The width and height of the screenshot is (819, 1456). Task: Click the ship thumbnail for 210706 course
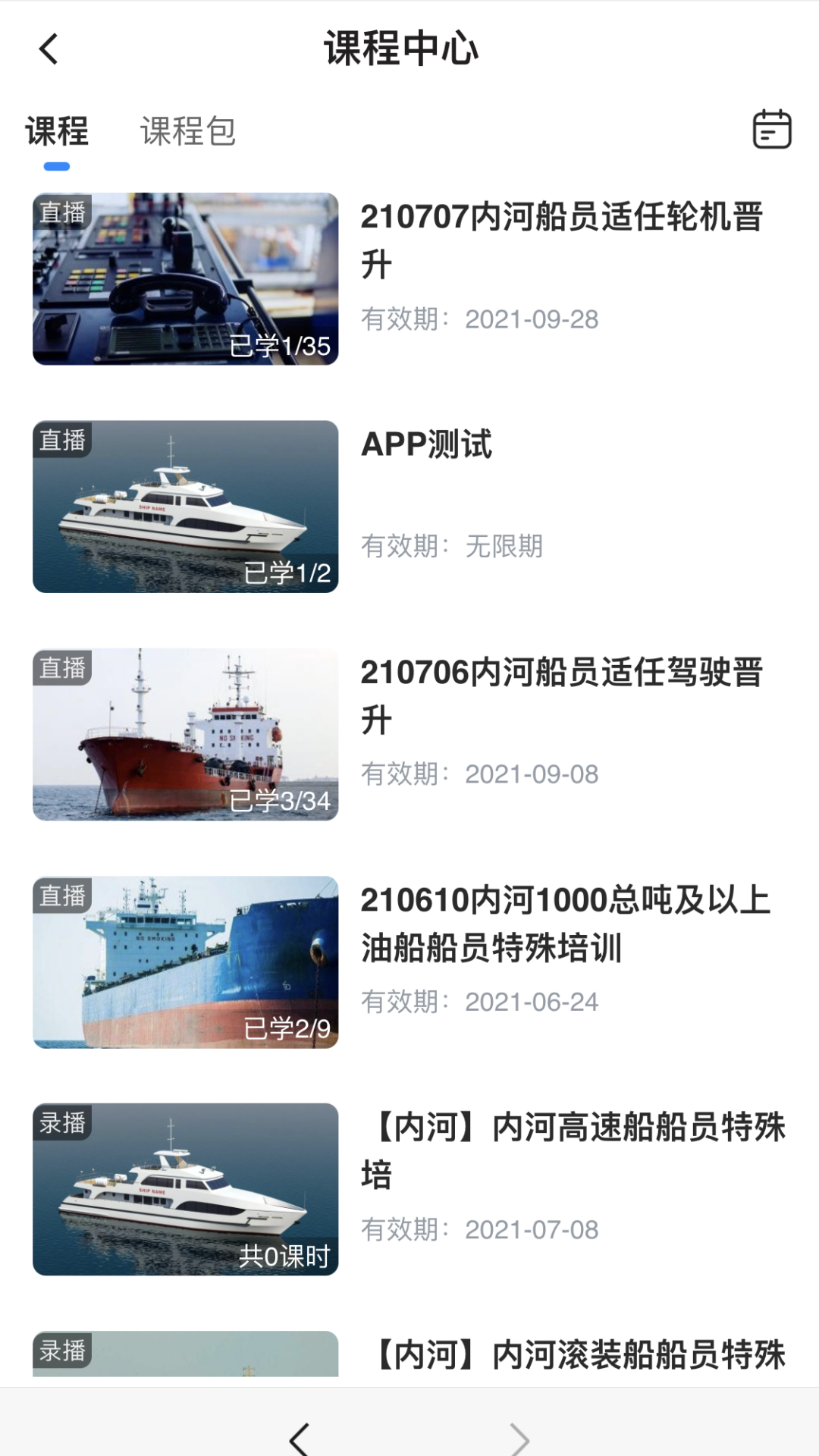coord(186,732)
